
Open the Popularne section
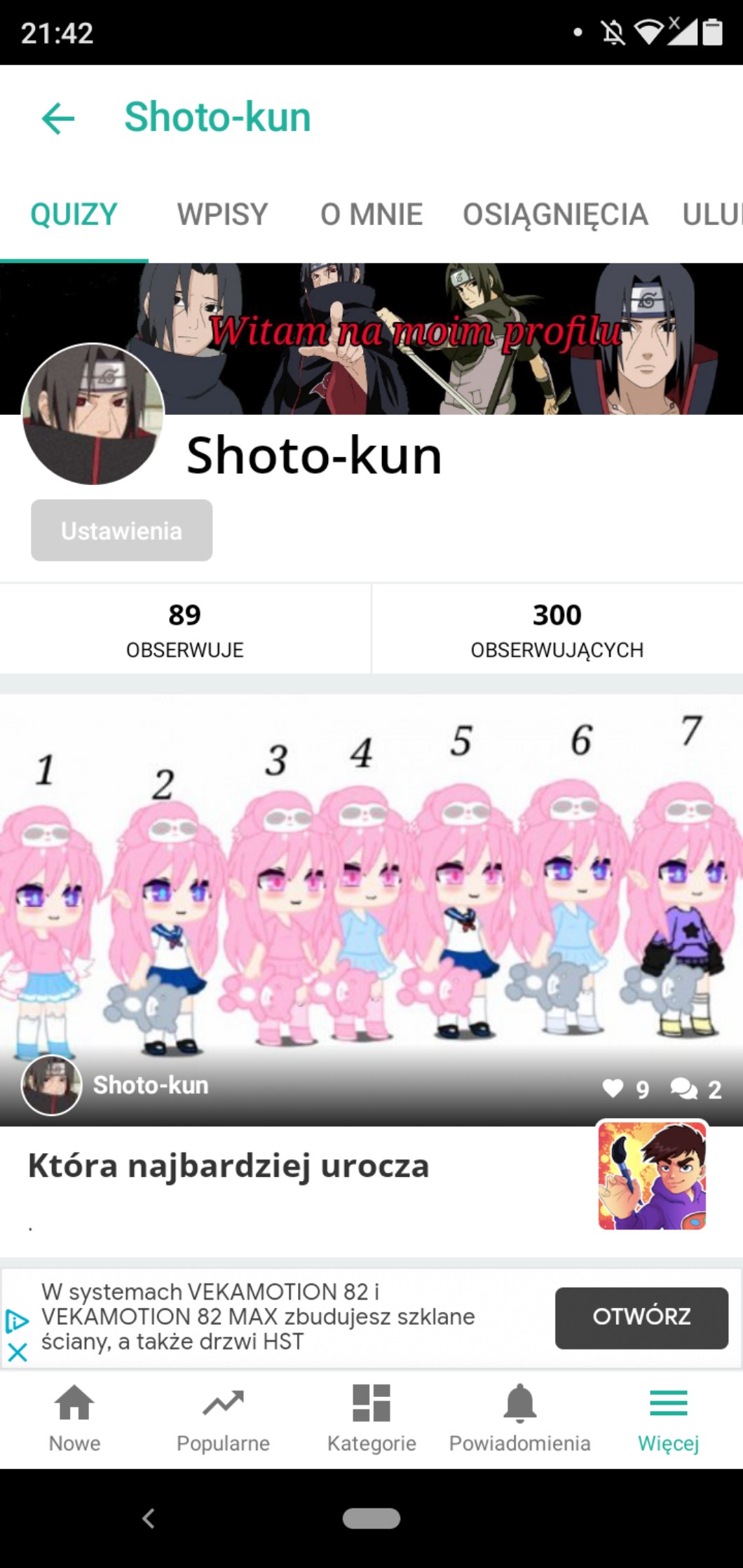pos(223,1417)
